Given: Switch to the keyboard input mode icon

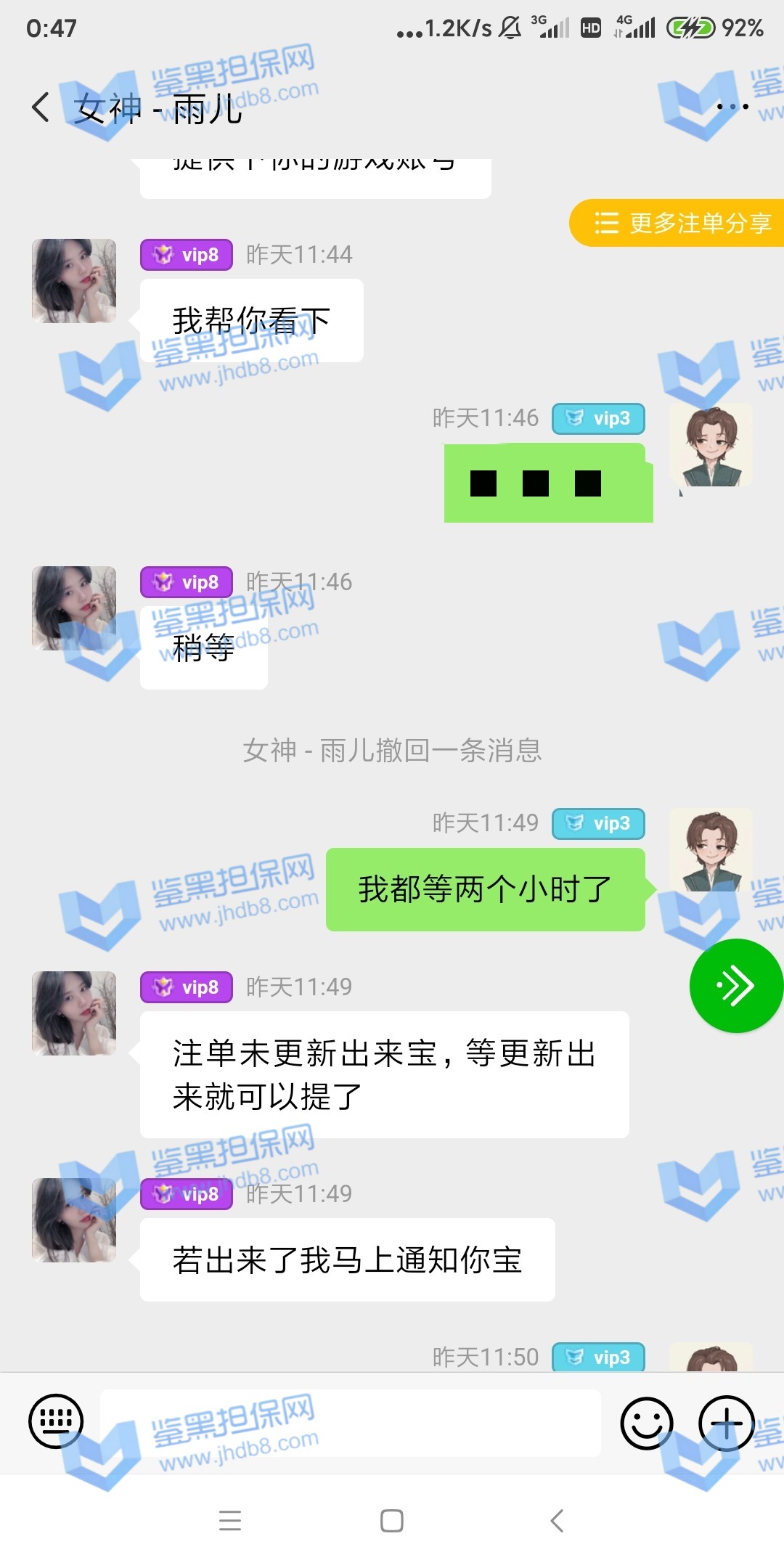Looking at the screenshot, I should (x=56, y=1421).
